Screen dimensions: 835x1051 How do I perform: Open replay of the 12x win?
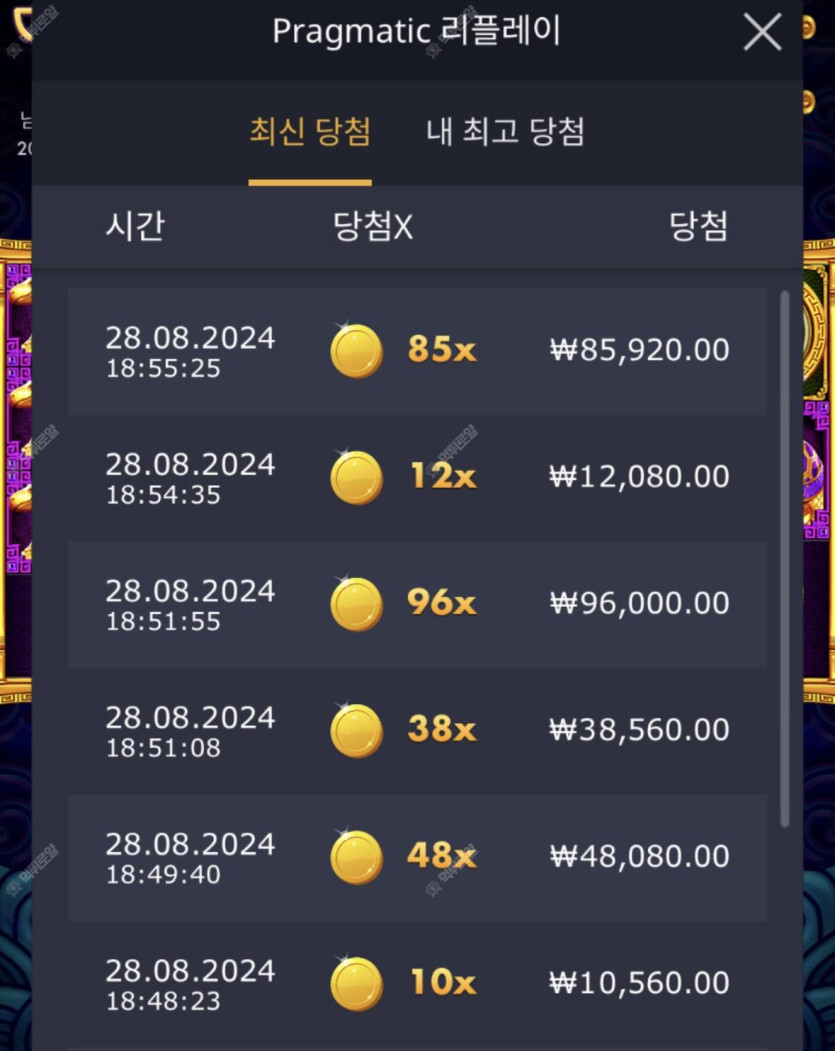coord(417,478)
